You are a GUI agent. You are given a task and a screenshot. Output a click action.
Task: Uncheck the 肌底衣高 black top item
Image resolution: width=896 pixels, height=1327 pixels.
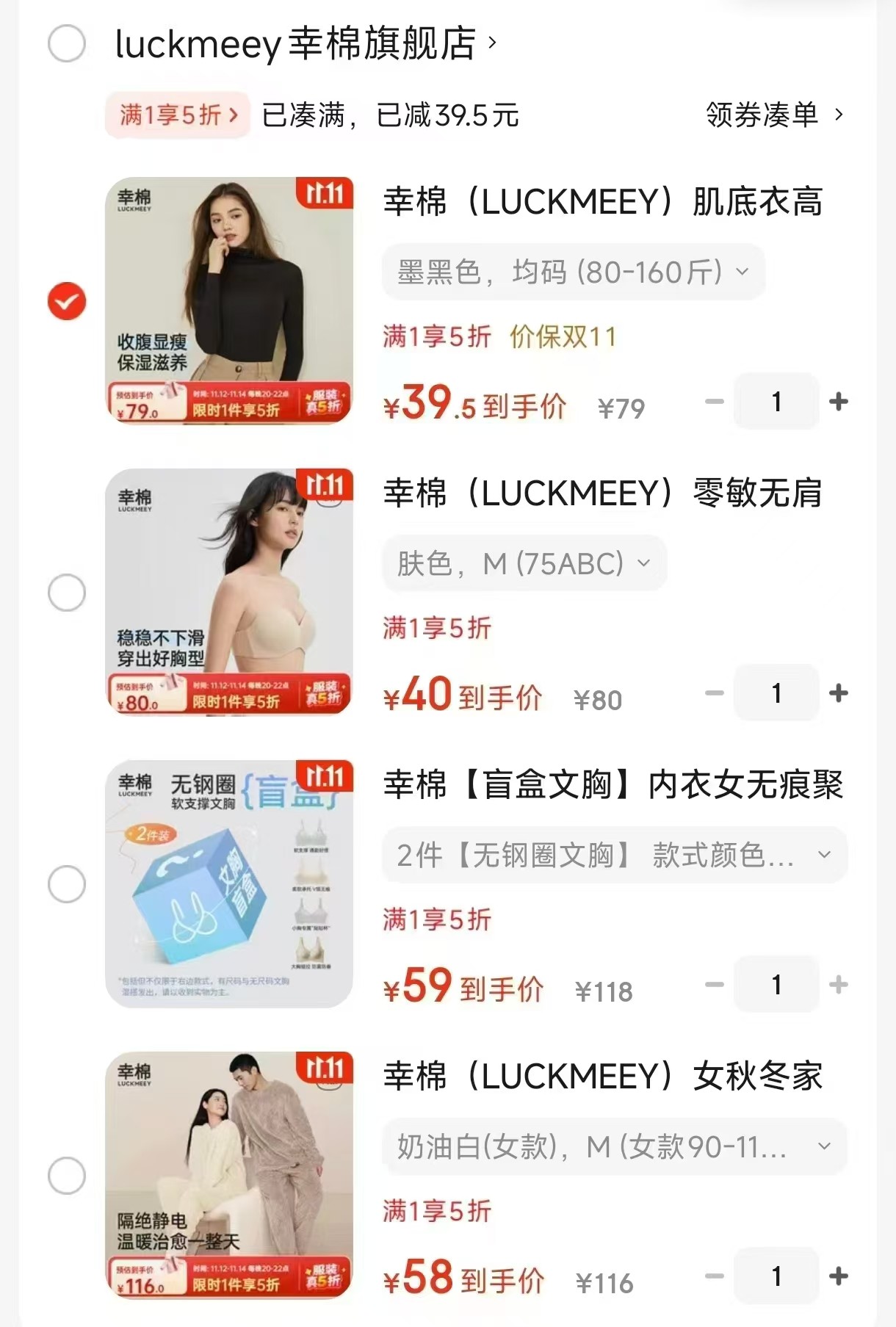point(67,301)
